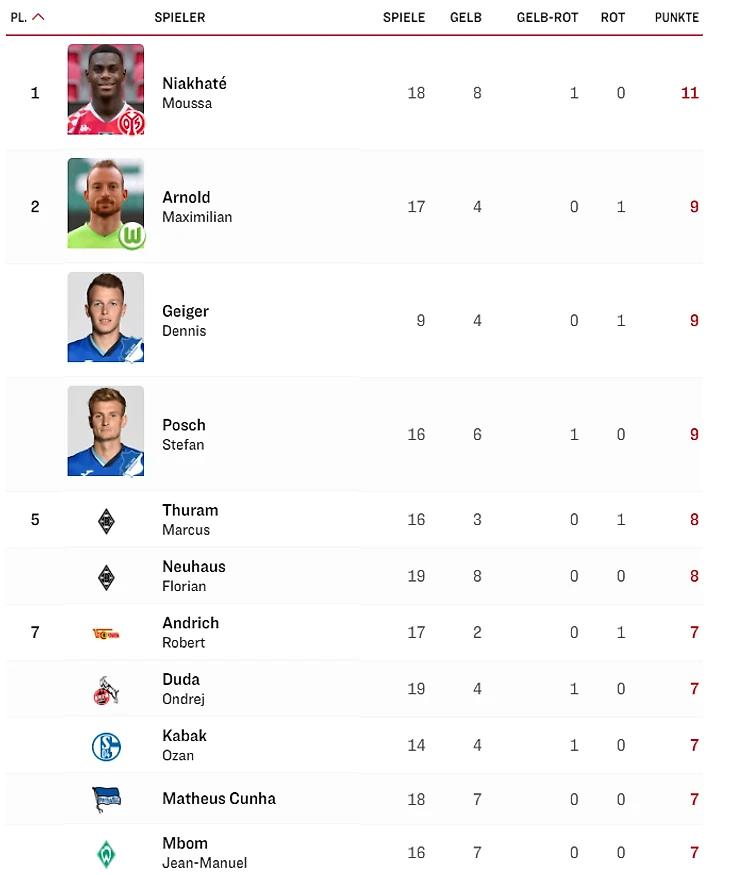Open Maximilian Arnold's player row
730x875 pixels.
point(196,207)
